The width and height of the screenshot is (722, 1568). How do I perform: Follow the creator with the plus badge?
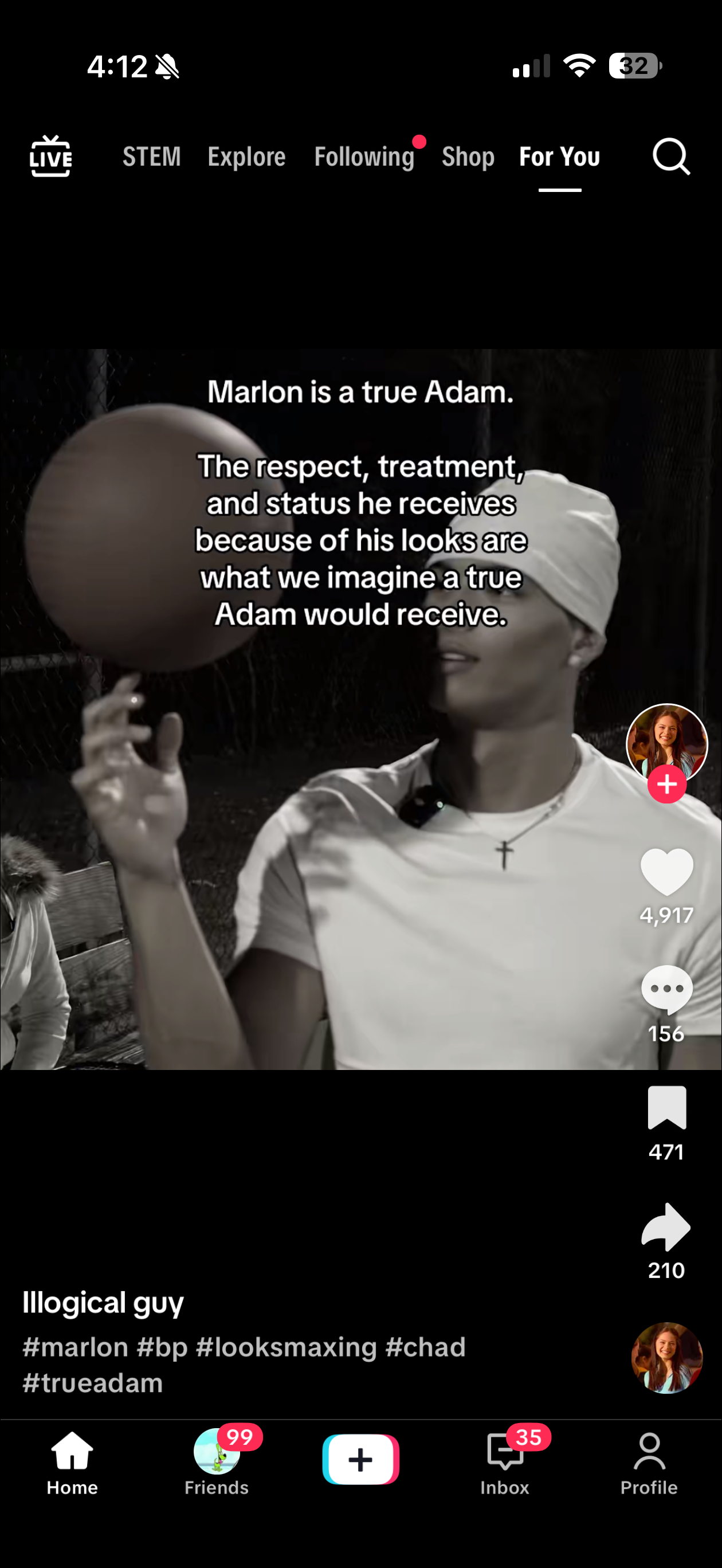(x=666, y=785)
